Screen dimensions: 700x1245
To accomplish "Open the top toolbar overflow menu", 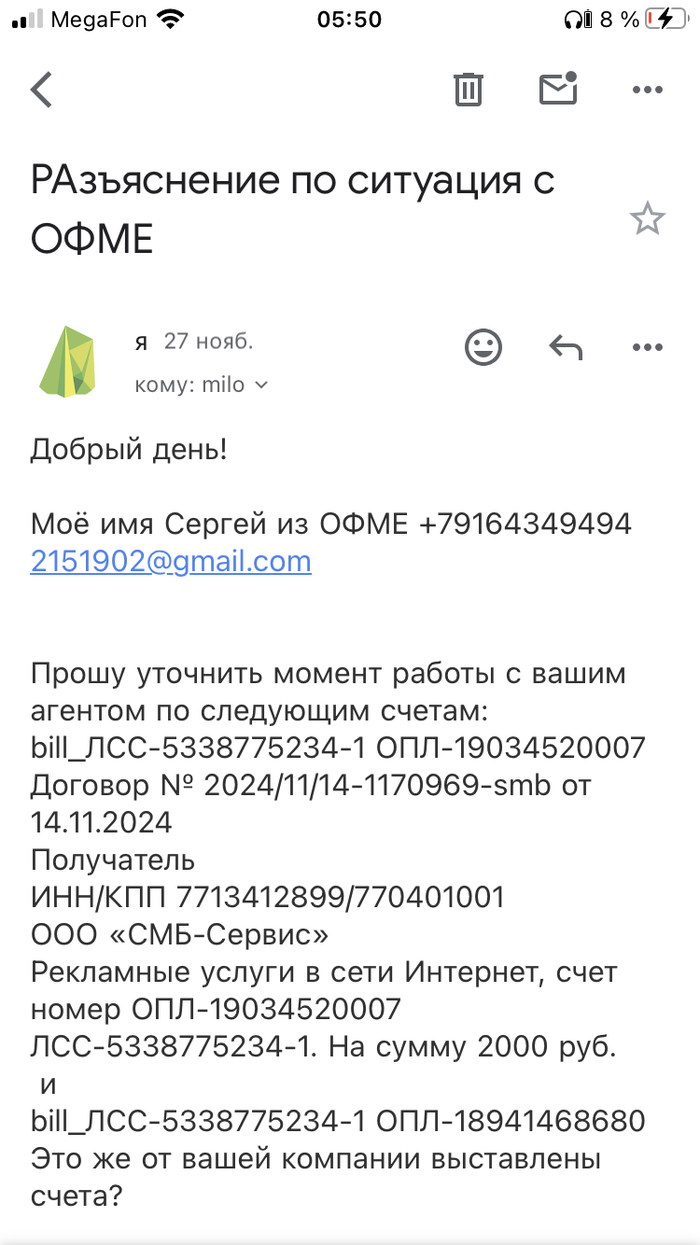I will (648, 90).
